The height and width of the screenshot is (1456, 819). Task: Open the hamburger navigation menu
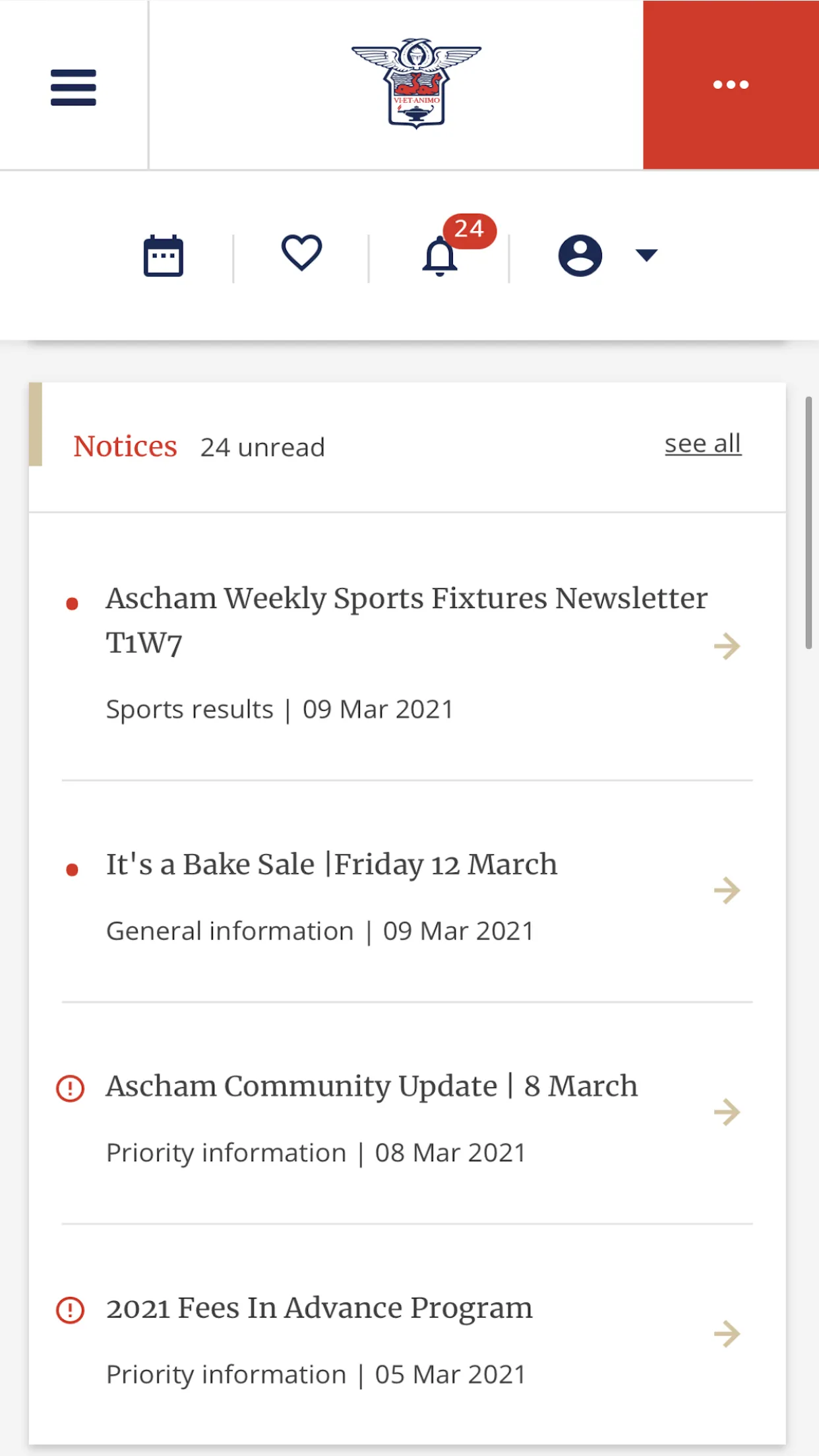pyautogui.click(x=73, y=86)
